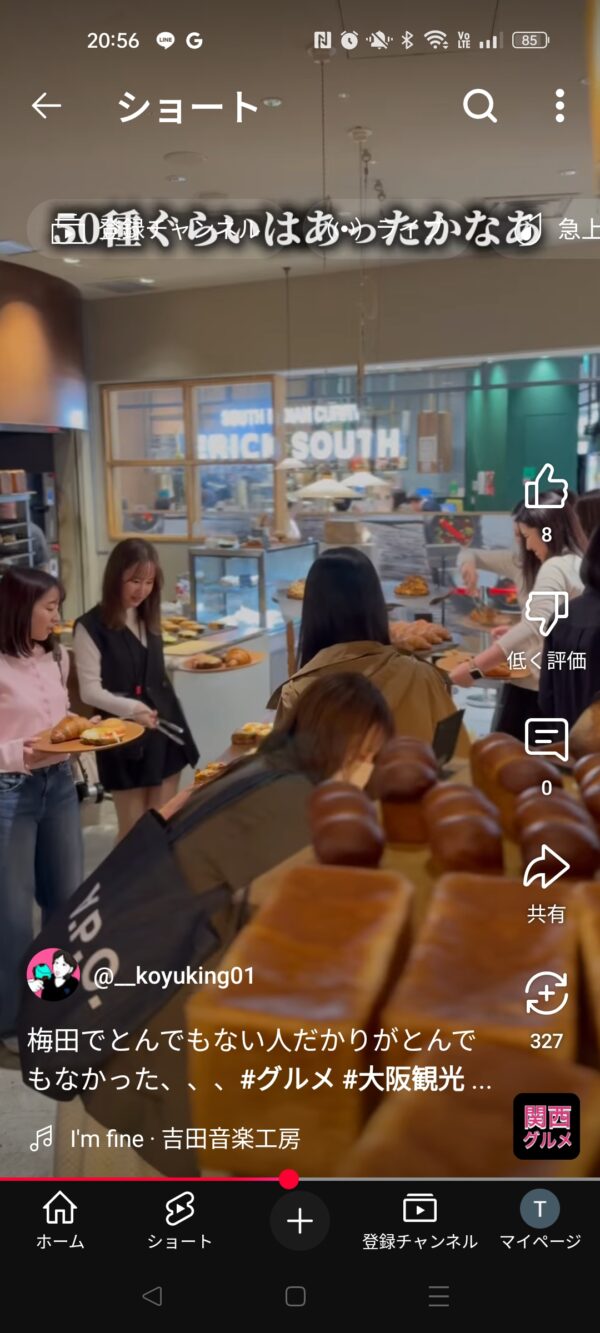Open the マイページ tab
The height and width of the screenshot is (1333, 600).
pos(540,1221)
